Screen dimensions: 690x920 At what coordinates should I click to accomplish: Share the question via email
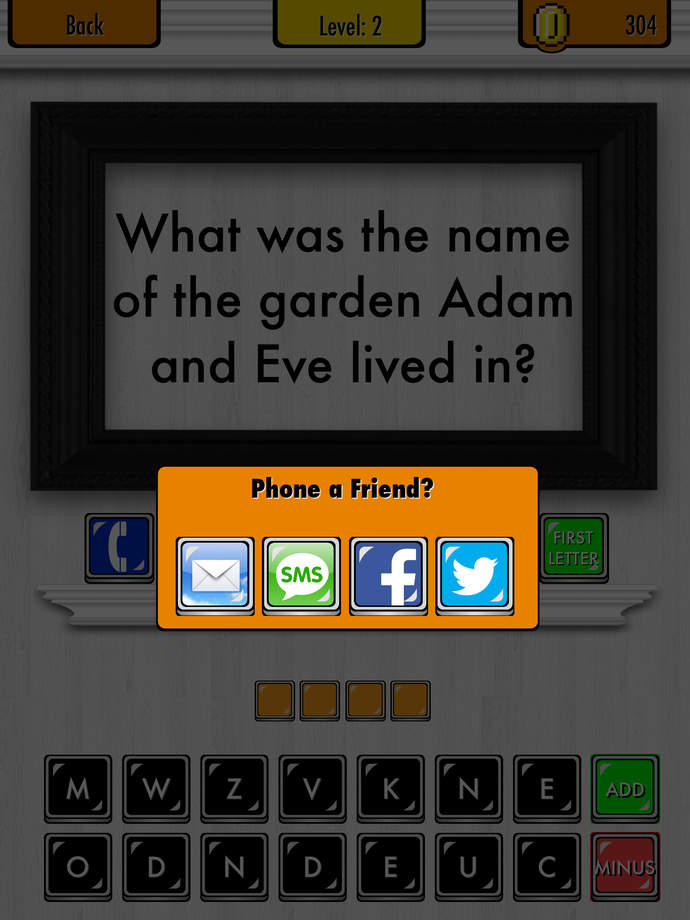(x=215, y=575)
